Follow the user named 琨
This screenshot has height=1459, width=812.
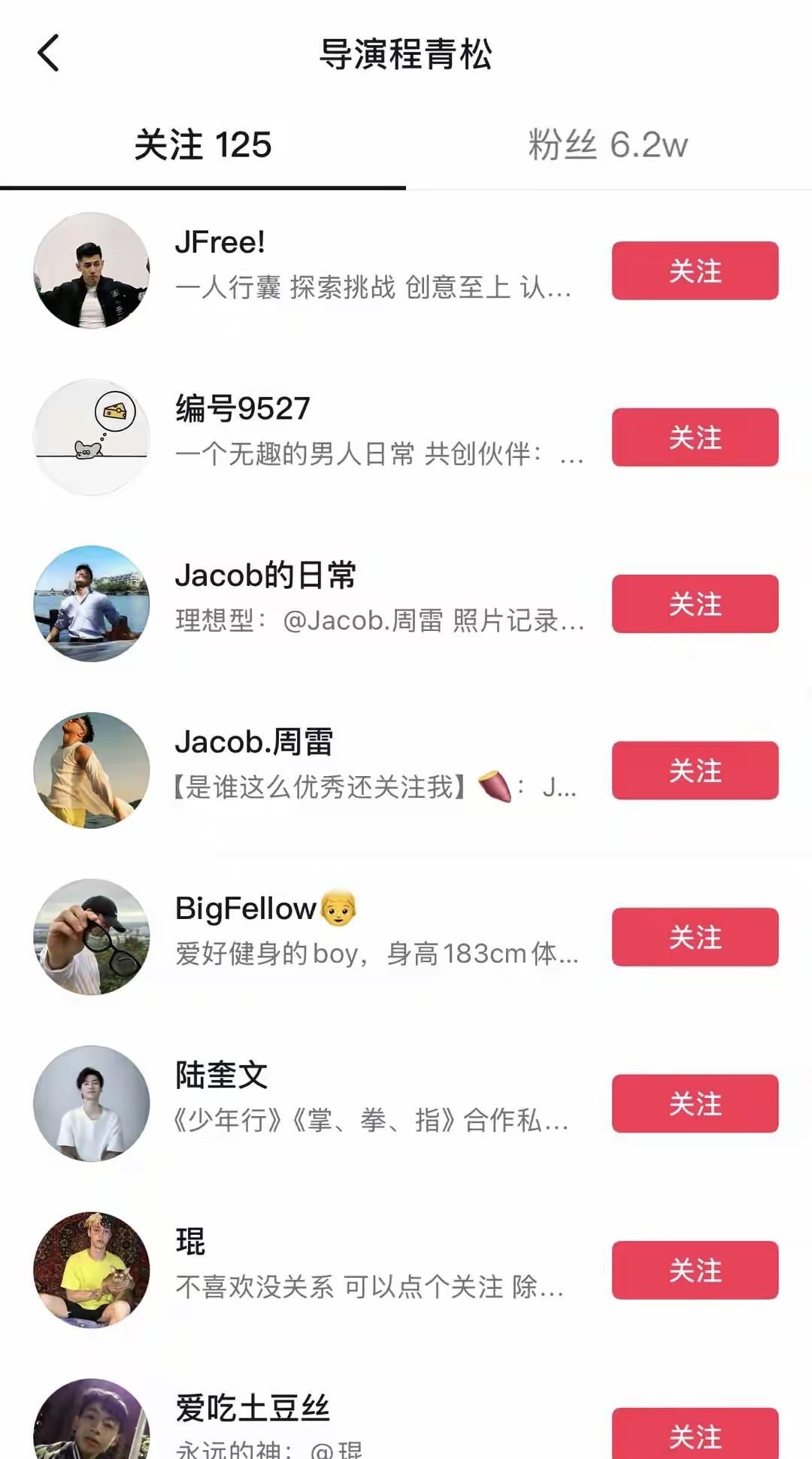(x=695, y=1270)
